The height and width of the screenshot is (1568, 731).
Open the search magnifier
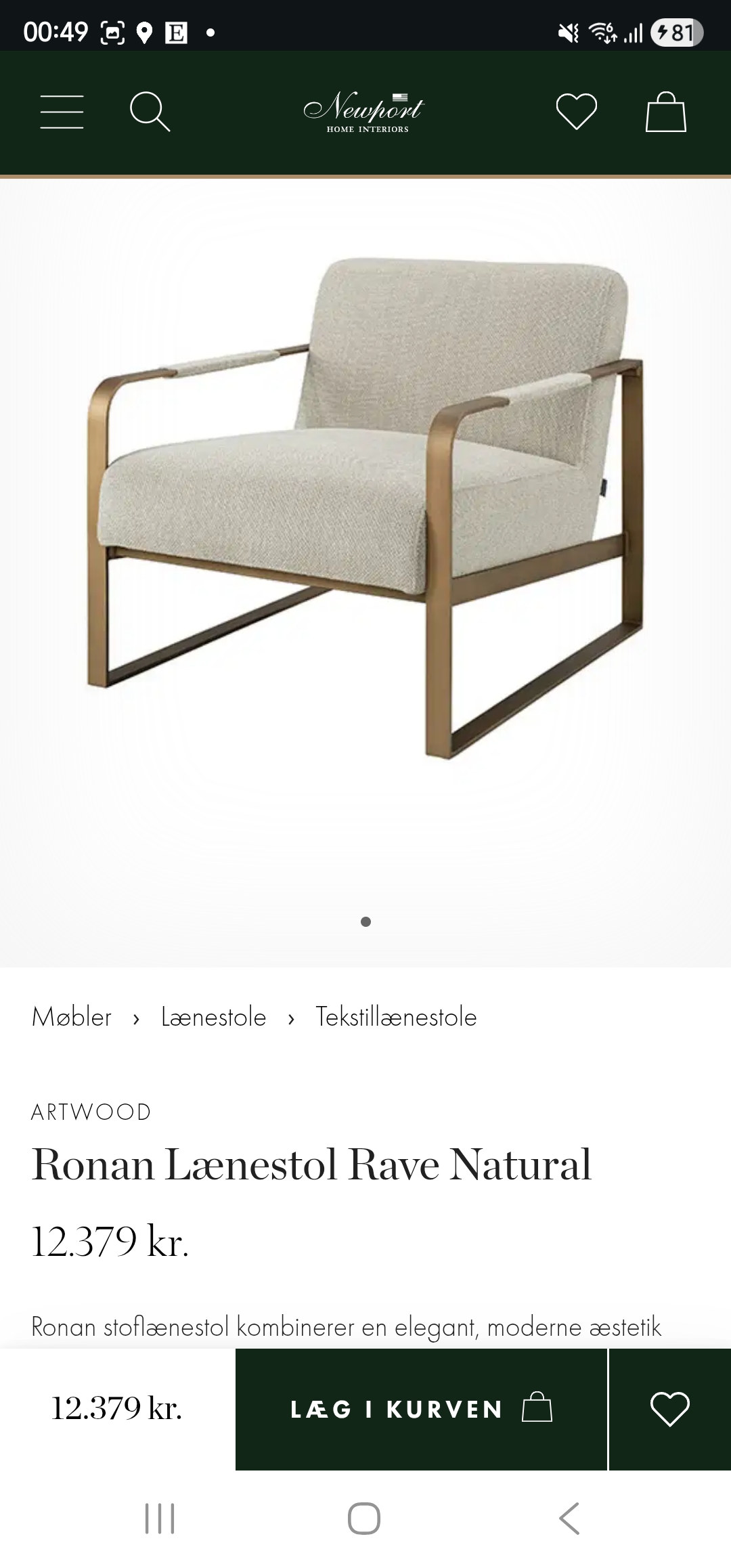[x=150, y=112]
